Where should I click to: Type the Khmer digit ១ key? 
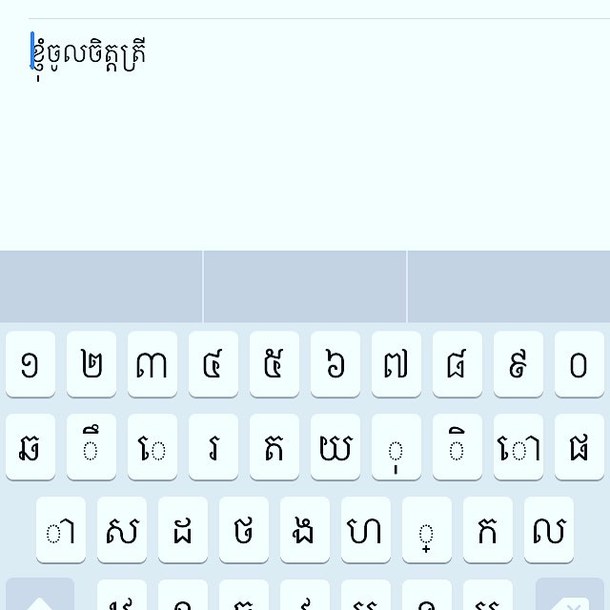click(30, 365)
